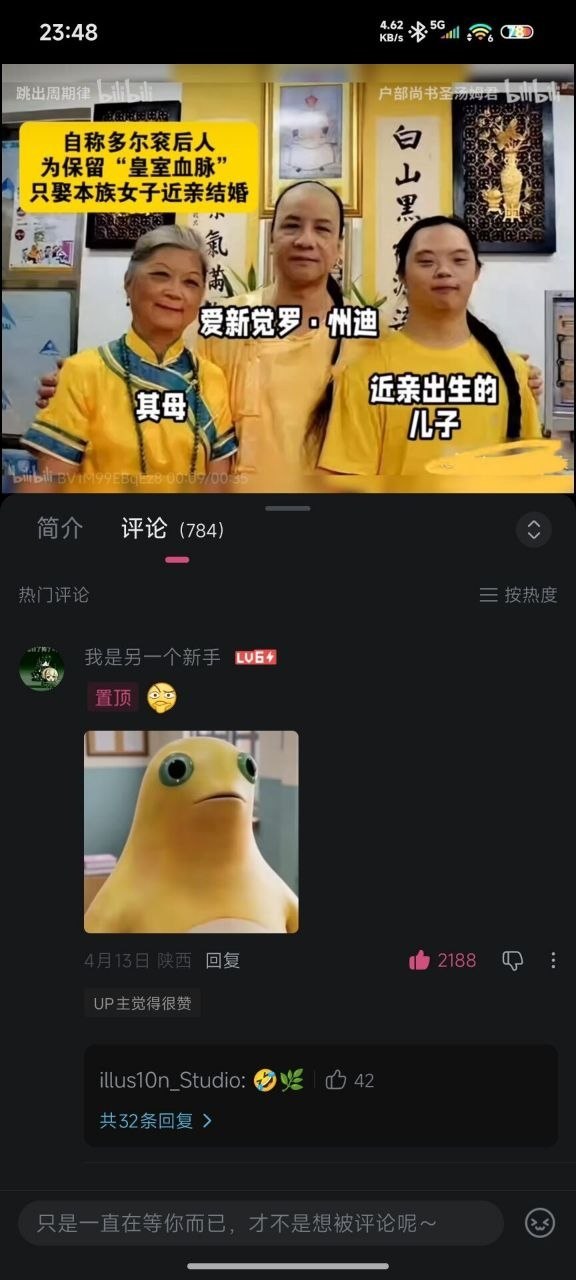
Task: Open the username 我是另一个新手
Action: click(x=152, y=657)
